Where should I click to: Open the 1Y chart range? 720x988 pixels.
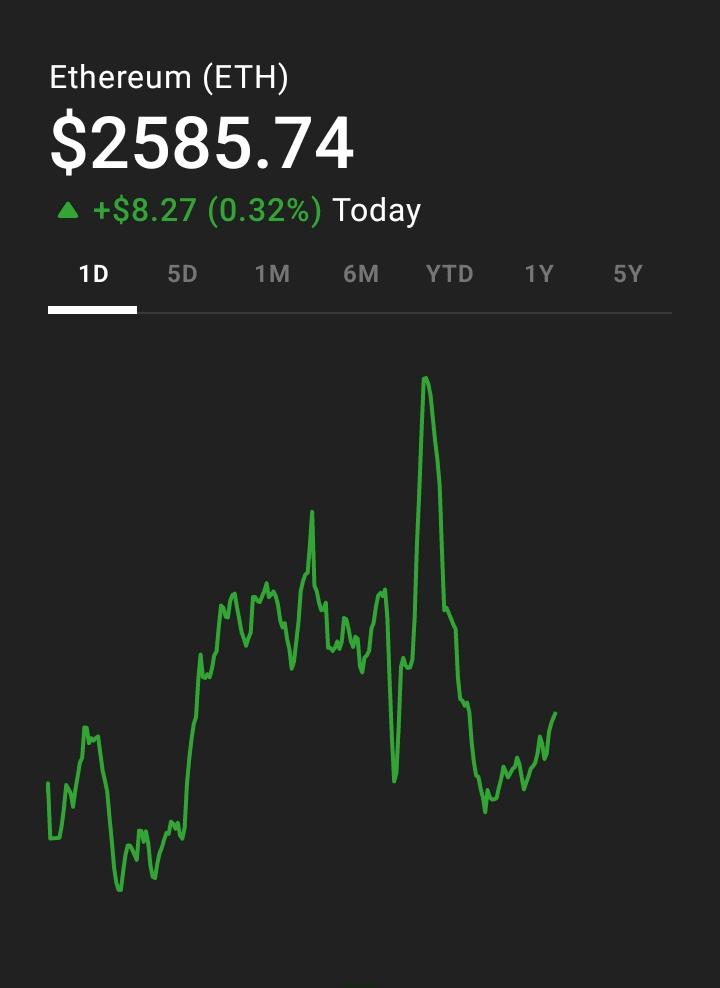539,274
